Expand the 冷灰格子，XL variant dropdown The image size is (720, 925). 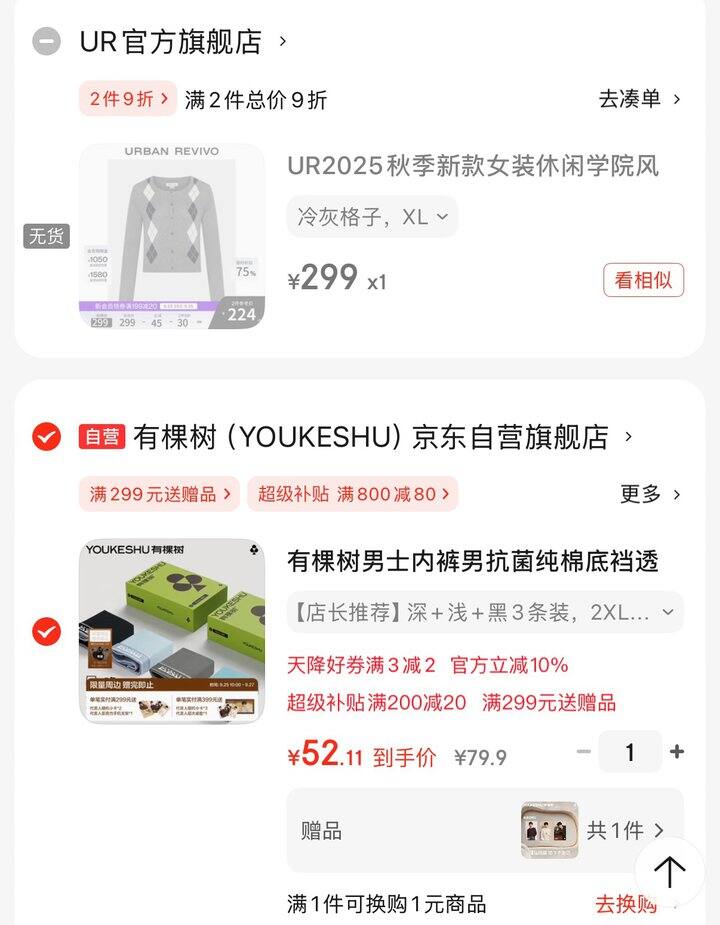(372, 216)
